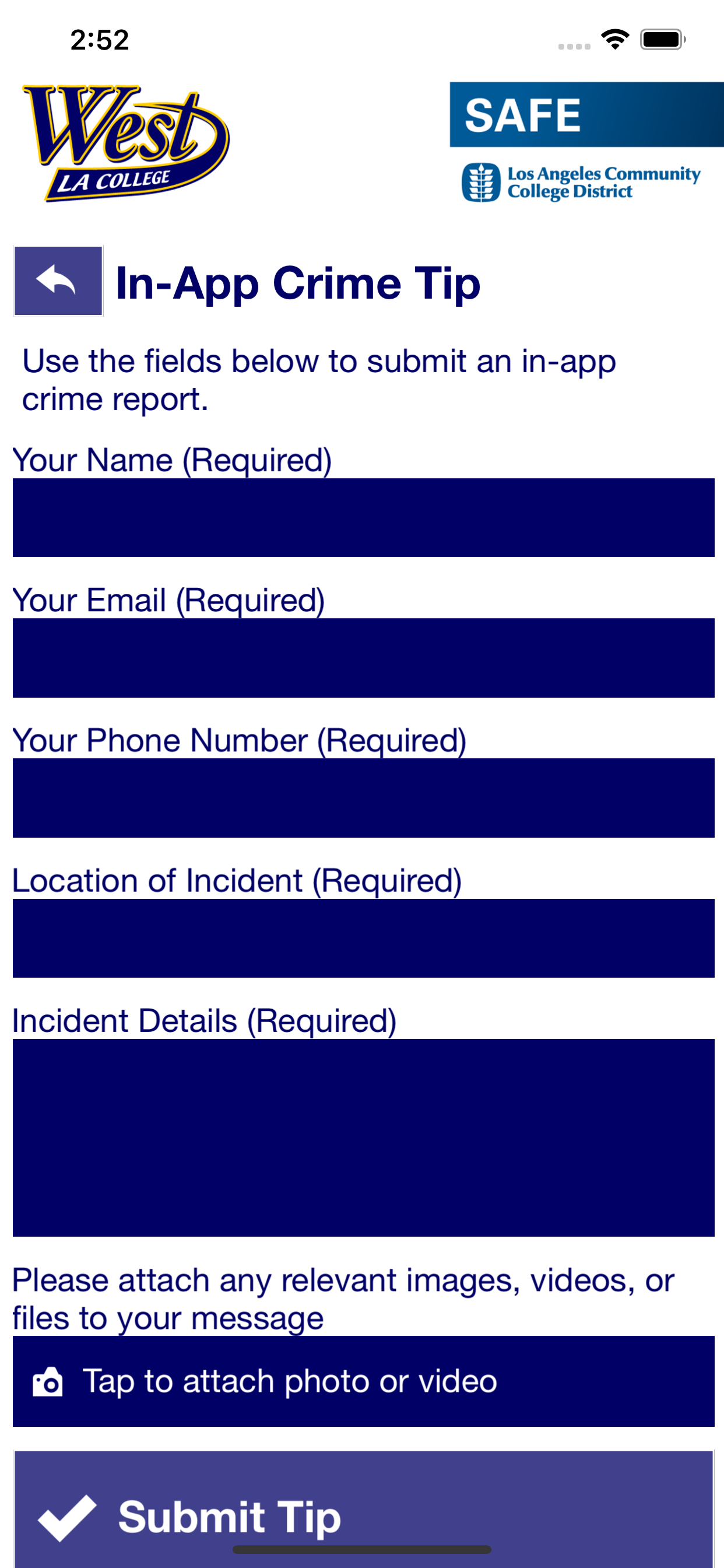Click the back arrow icon
Screen dimensions: 724x1568
pyautogui.click(x=57, y=281)
